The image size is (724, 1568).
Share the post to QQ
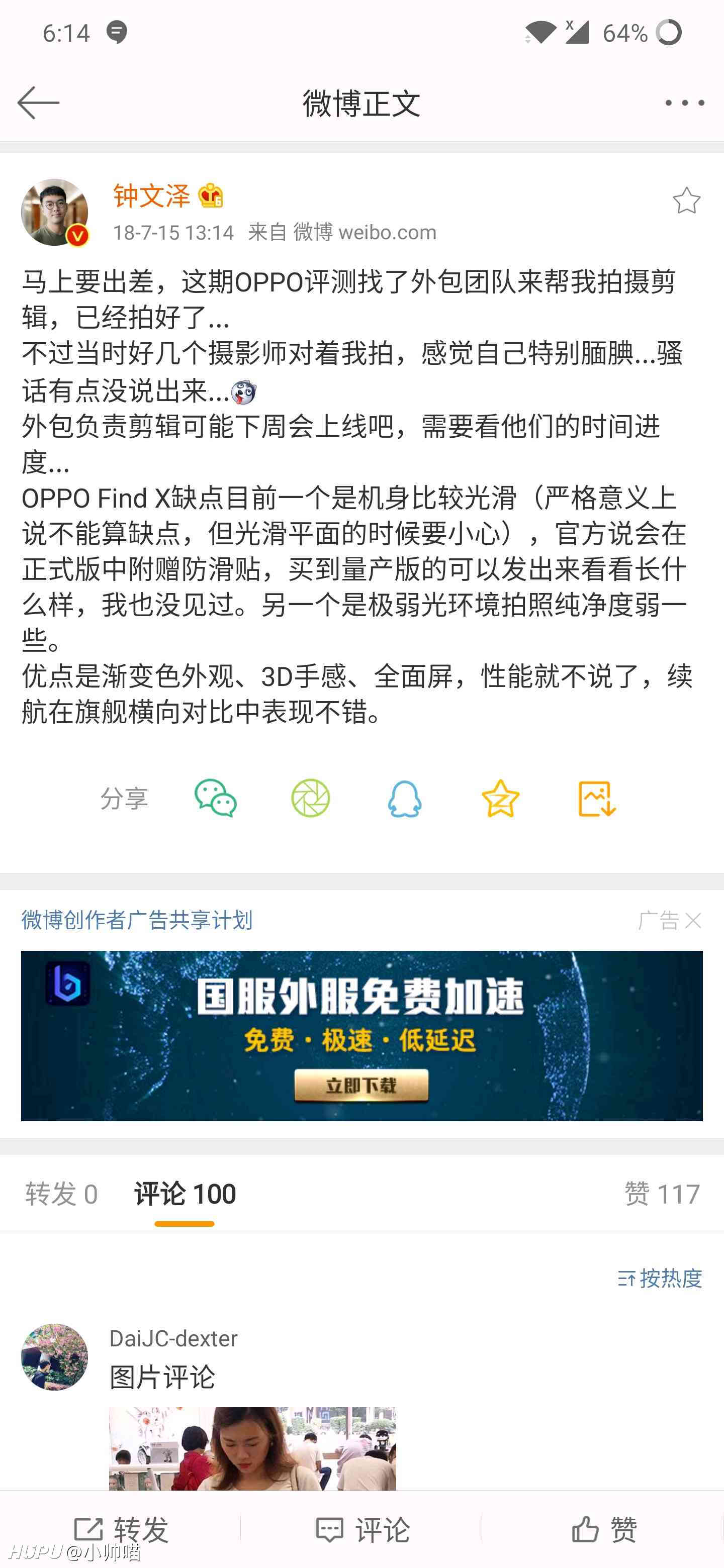[x=405, y=798]
